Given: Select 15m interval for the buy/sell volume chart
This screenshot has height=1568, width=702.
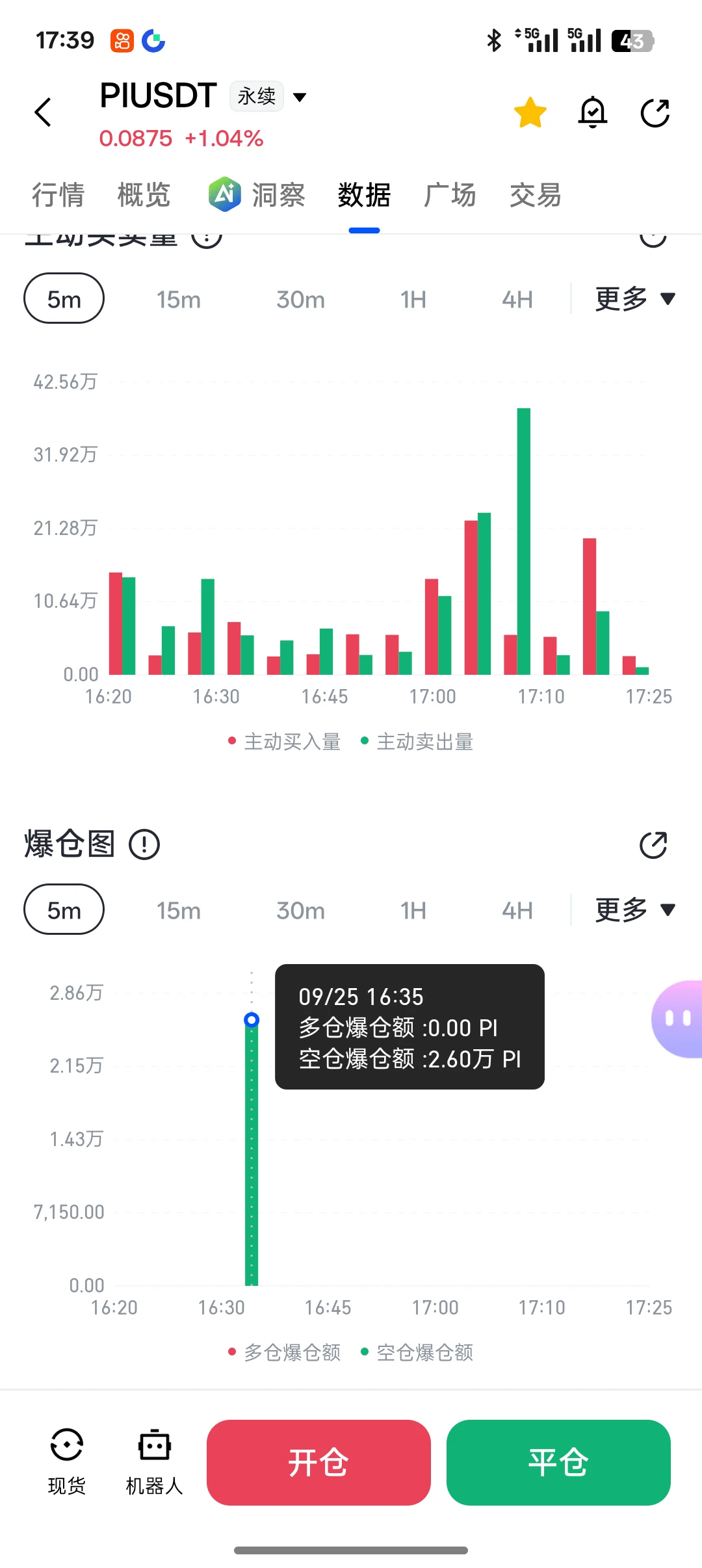Looking at the screenshot, I should pos(179,299).
